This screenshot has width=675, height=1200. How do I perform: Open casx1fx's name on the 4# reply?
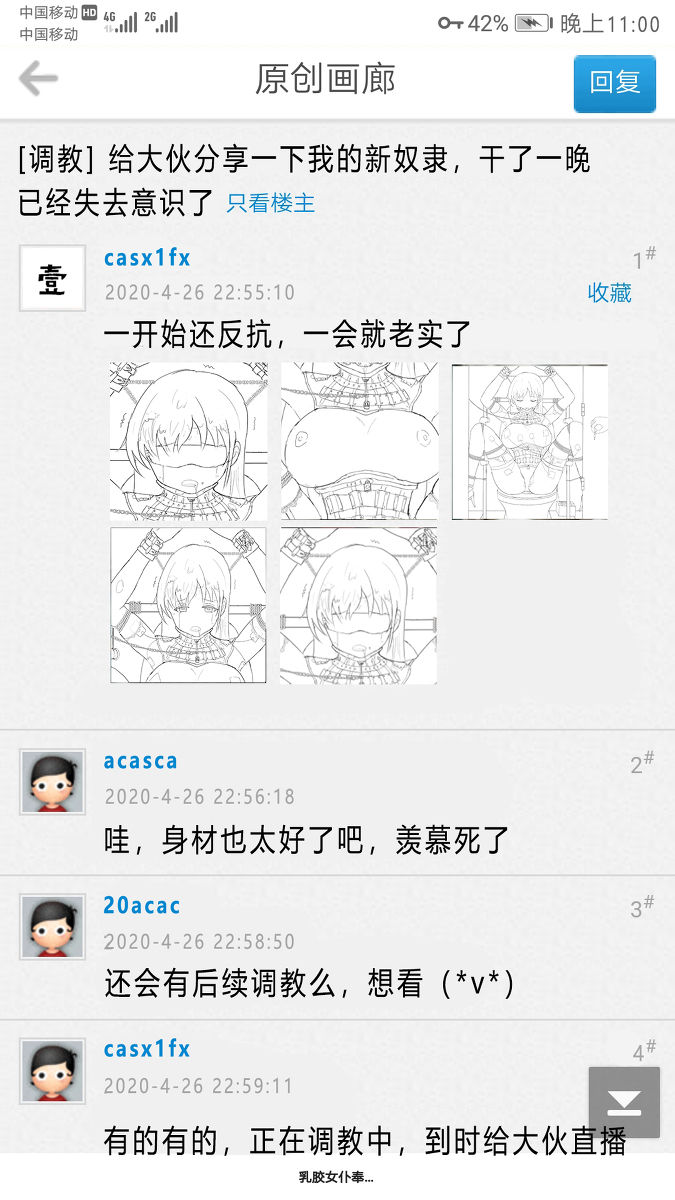click(x=147, y=1049)
